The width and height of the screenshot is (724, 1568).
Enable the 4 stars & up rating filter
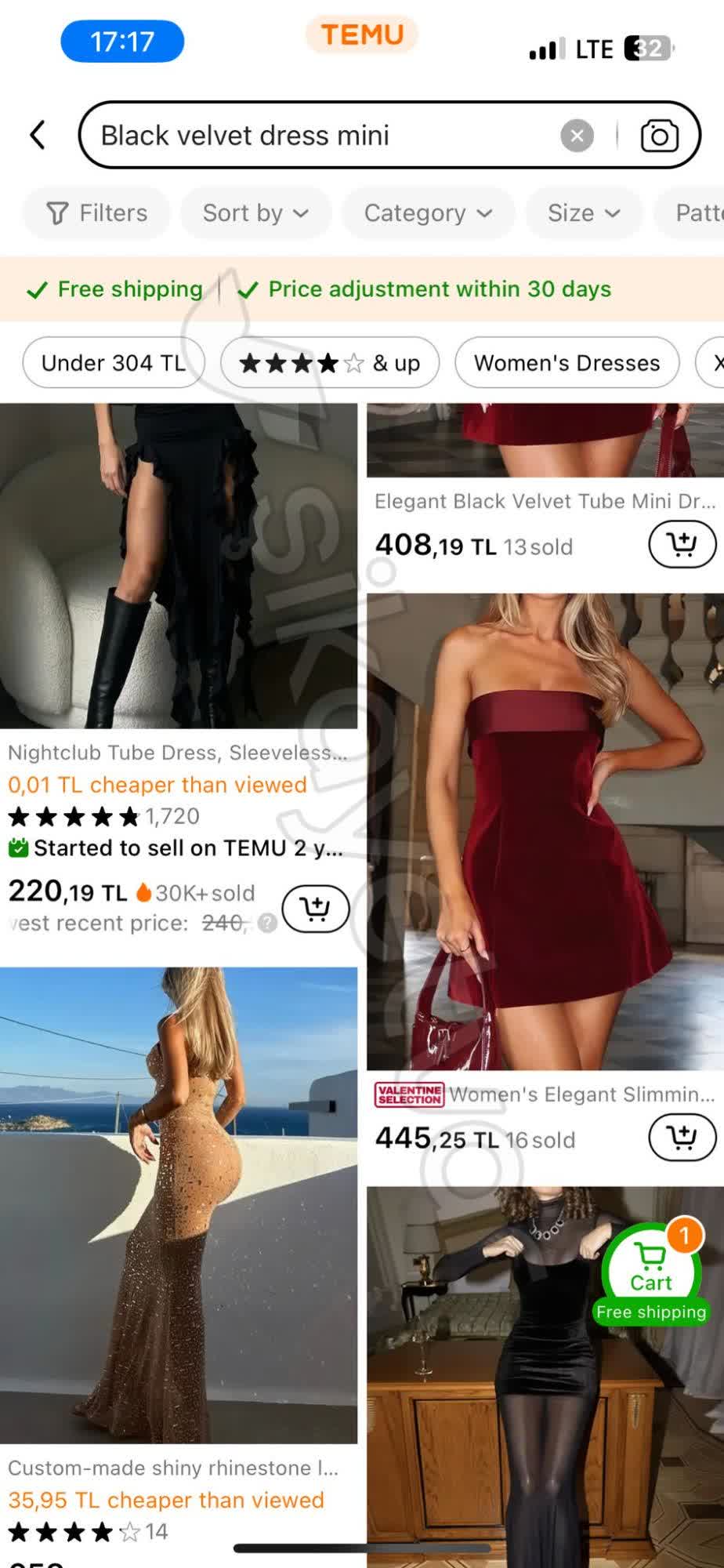329,362
